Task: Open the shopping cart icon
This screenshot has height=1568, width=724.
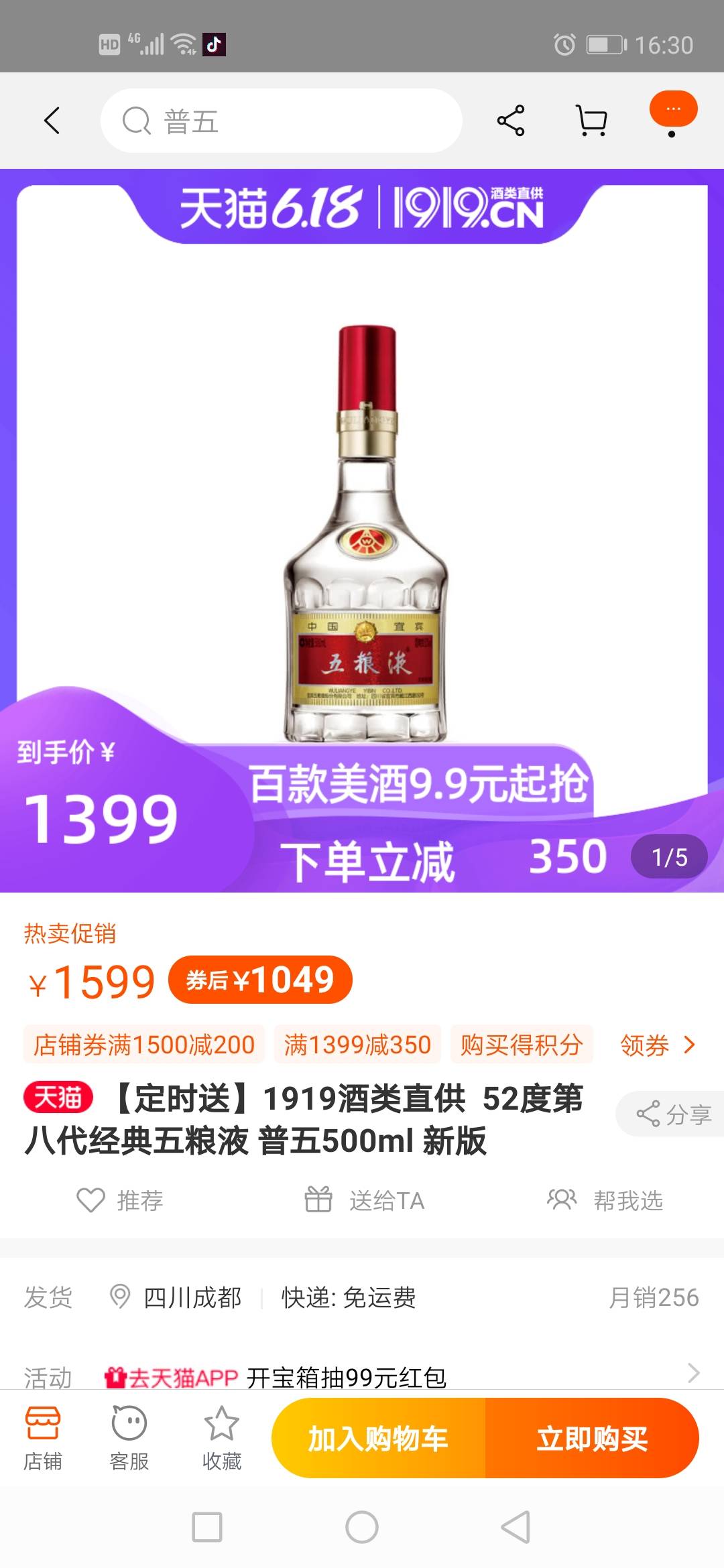Action: point(592,121)
